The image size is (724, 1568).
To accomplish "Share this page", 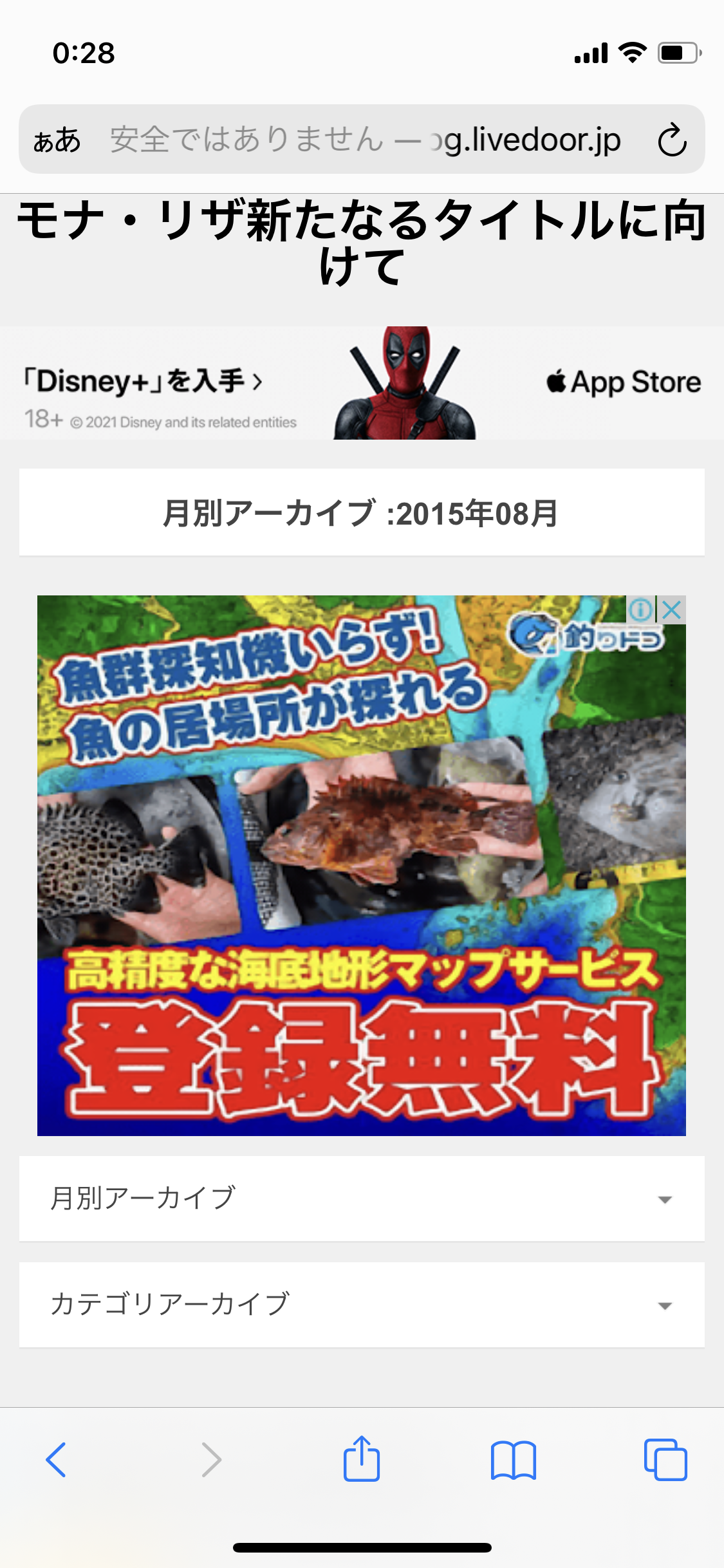I will click(362, 1460).
